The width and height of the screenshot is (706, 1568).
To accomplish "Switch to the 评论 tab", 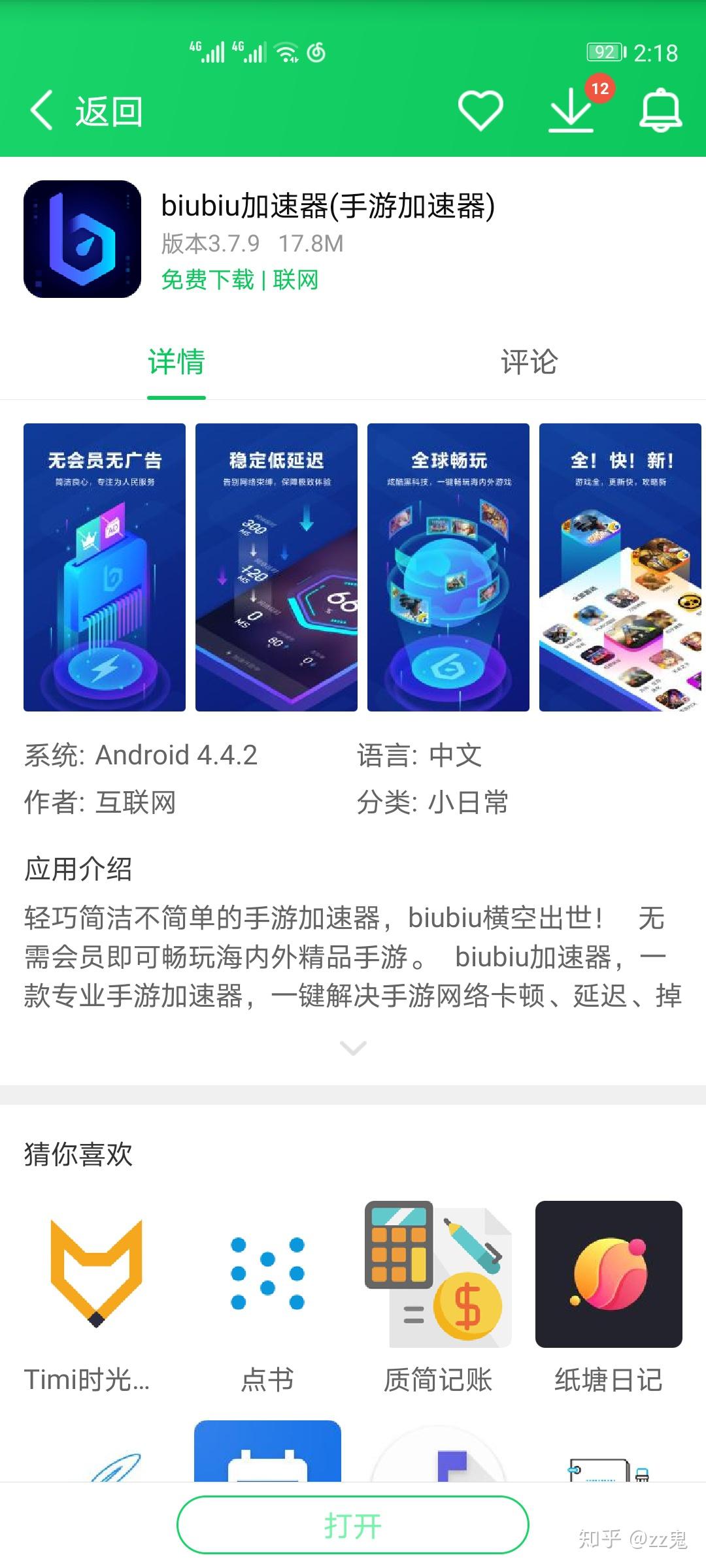I will (529, 362).
